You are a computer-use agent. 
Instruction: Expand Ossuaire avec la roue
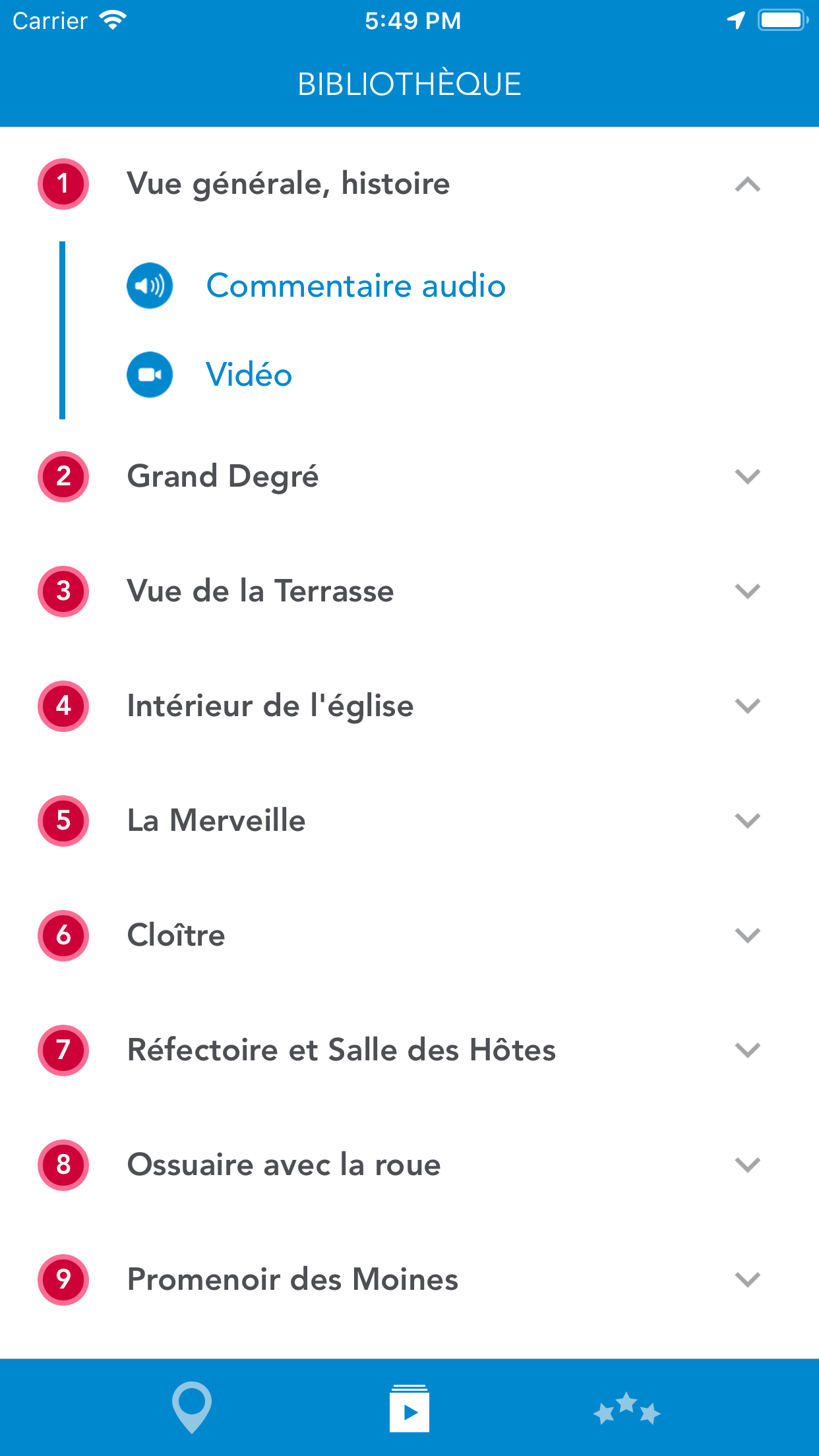pyautogui.click(x=747, y=1165)
